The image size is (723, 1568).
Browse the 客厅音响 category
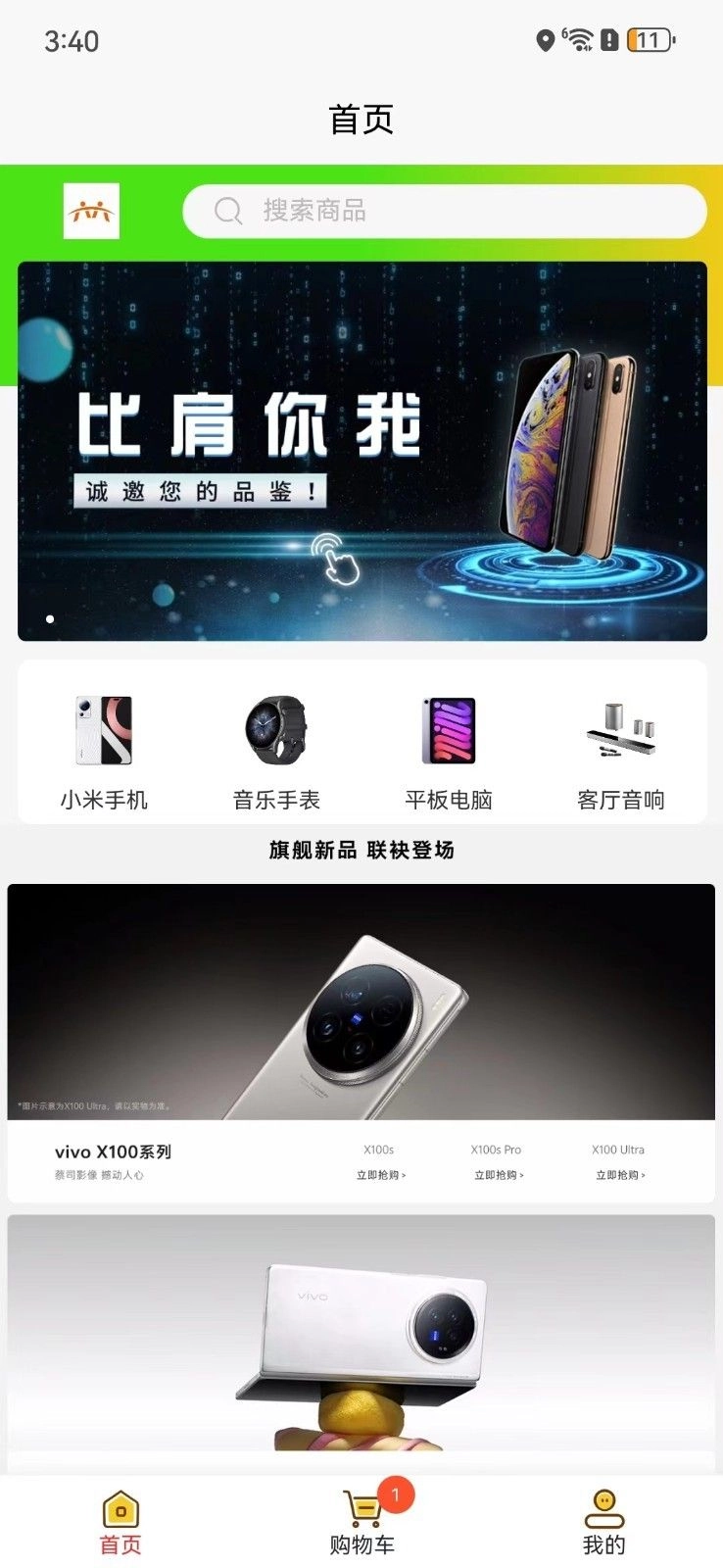621,752
